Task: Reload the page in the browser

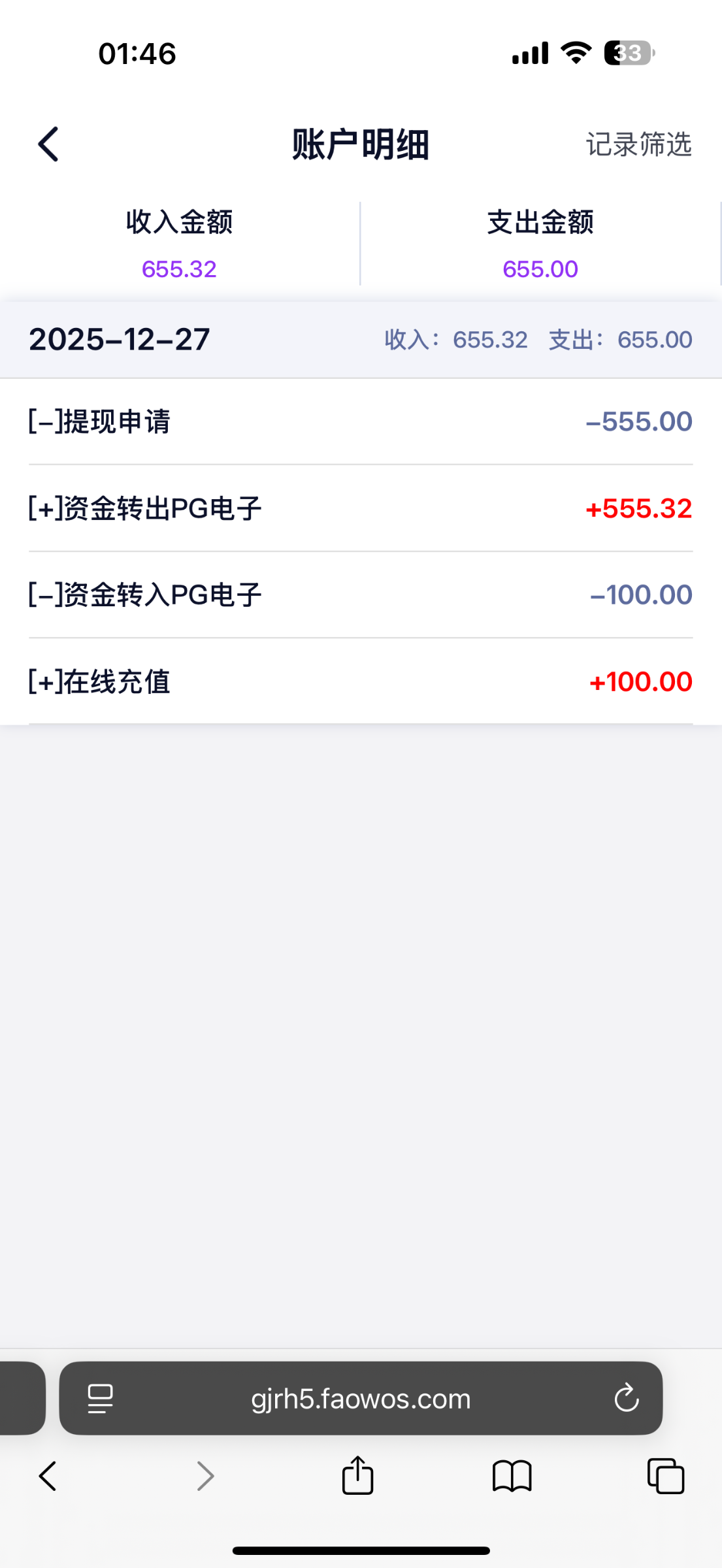Action: [x=626, y=1399]
